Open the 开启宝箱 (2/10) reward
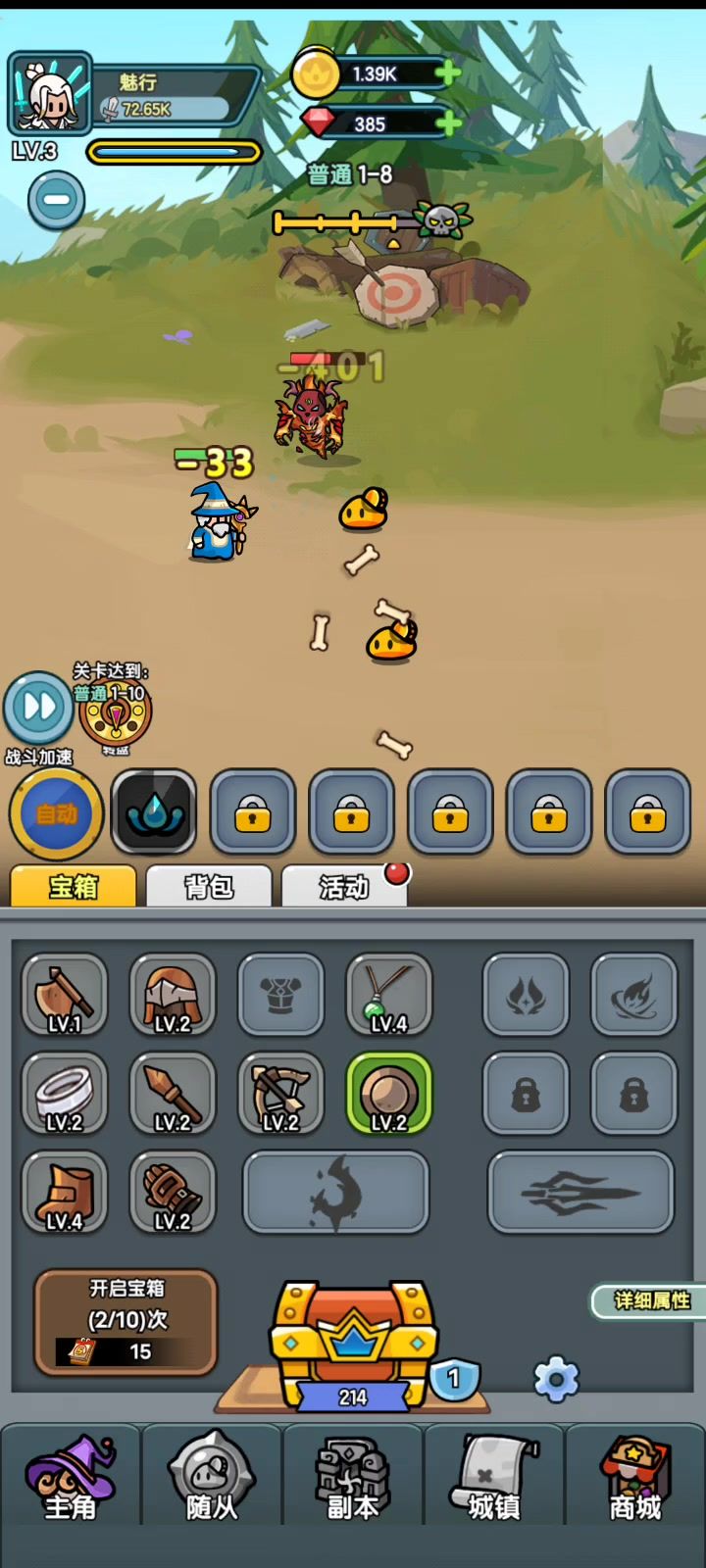Viewport: 706px width, 1568px height. [x=126, y=1321]
